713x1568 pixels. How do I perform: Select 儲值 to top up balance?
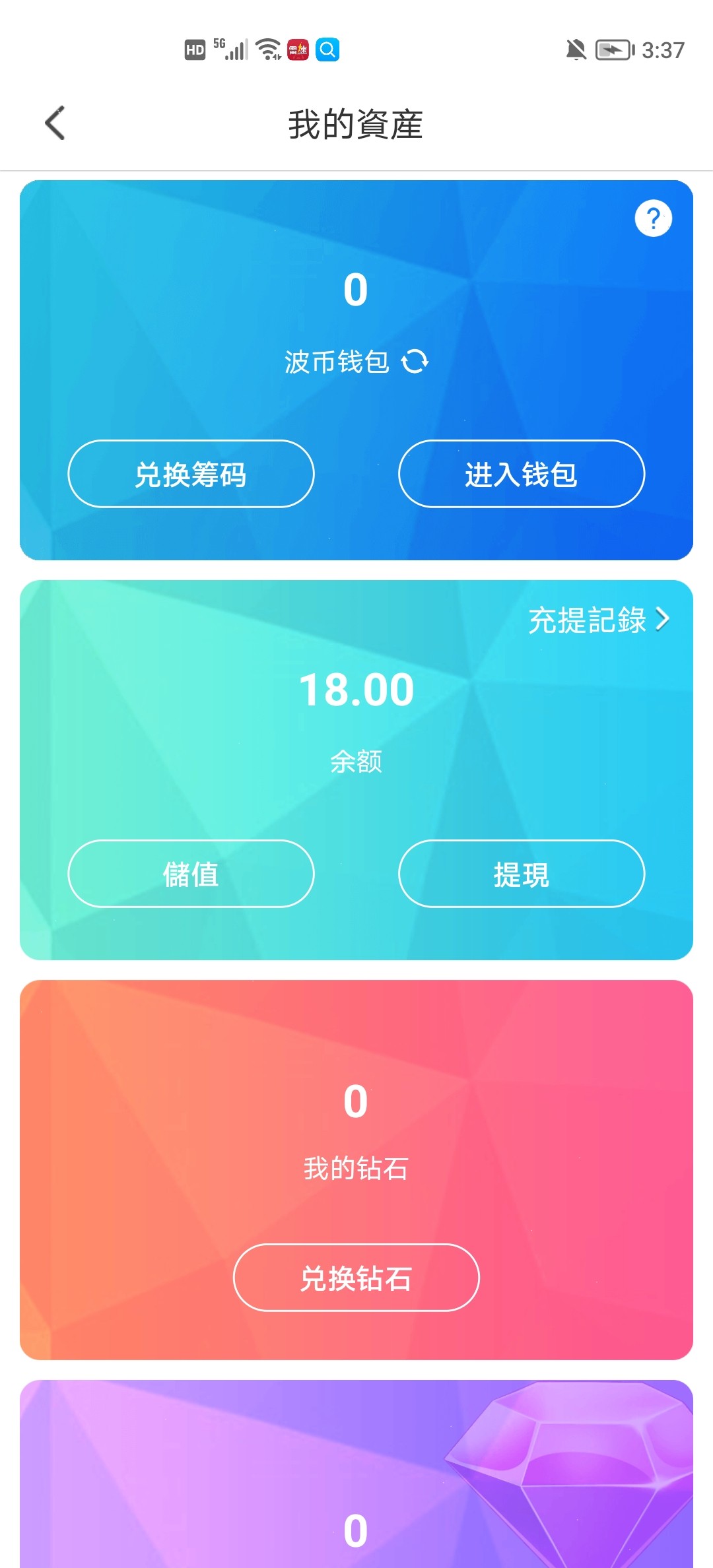(191, 874)
